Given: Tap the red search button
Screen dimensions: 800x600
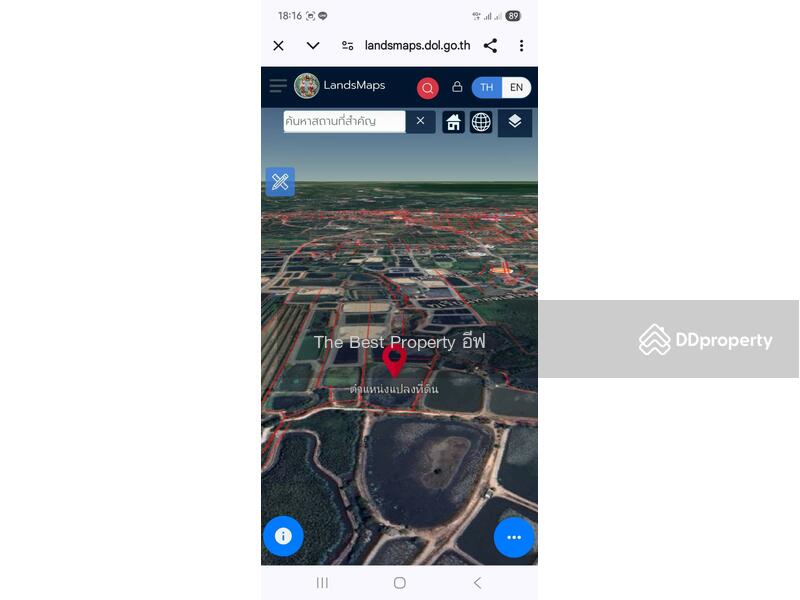Looking at the screenshot, I should click(x=428, y=88).
